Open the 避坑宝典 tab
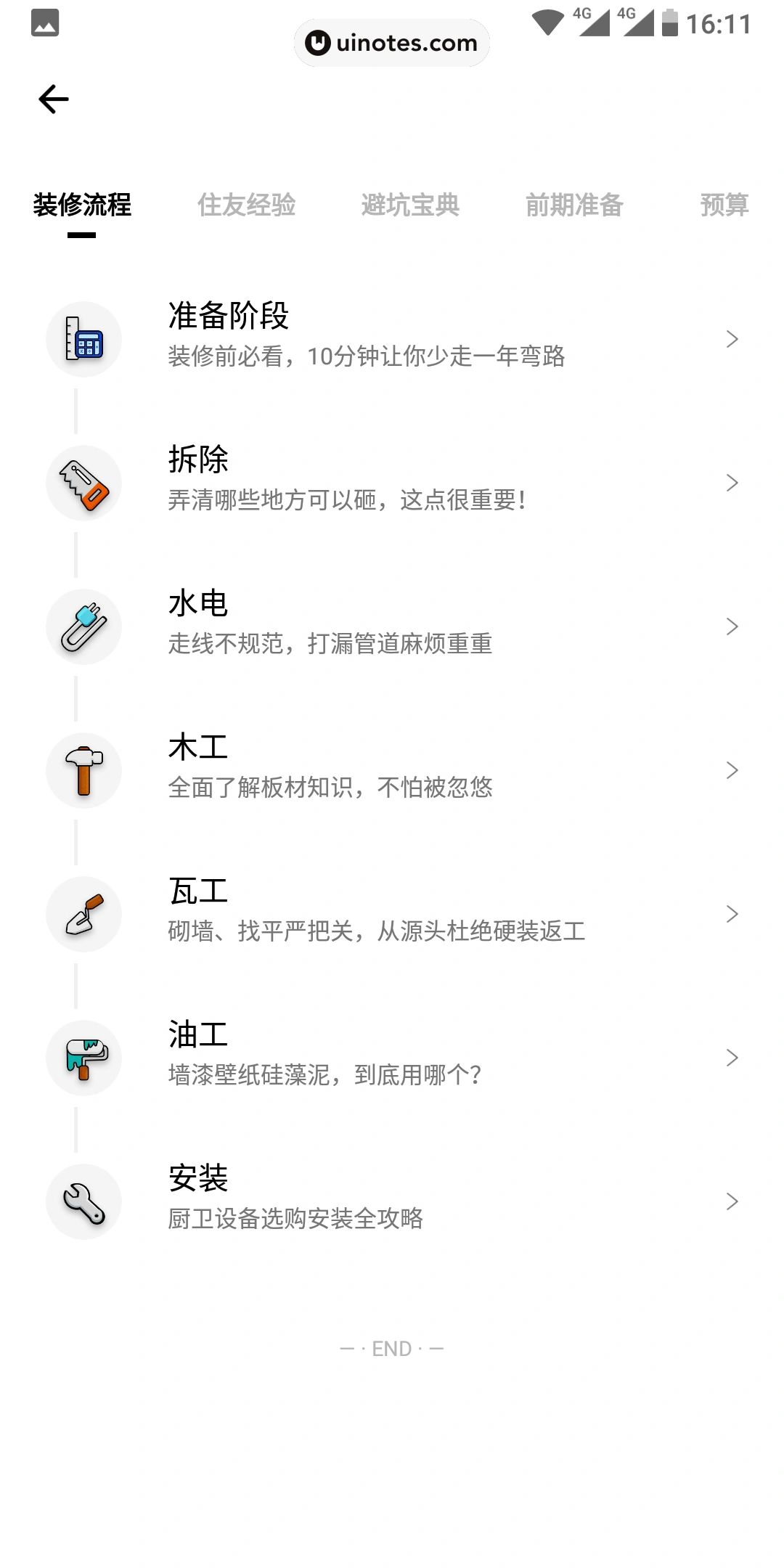The width and height of the screenshot is (784, 1568). tap(411, 205)
